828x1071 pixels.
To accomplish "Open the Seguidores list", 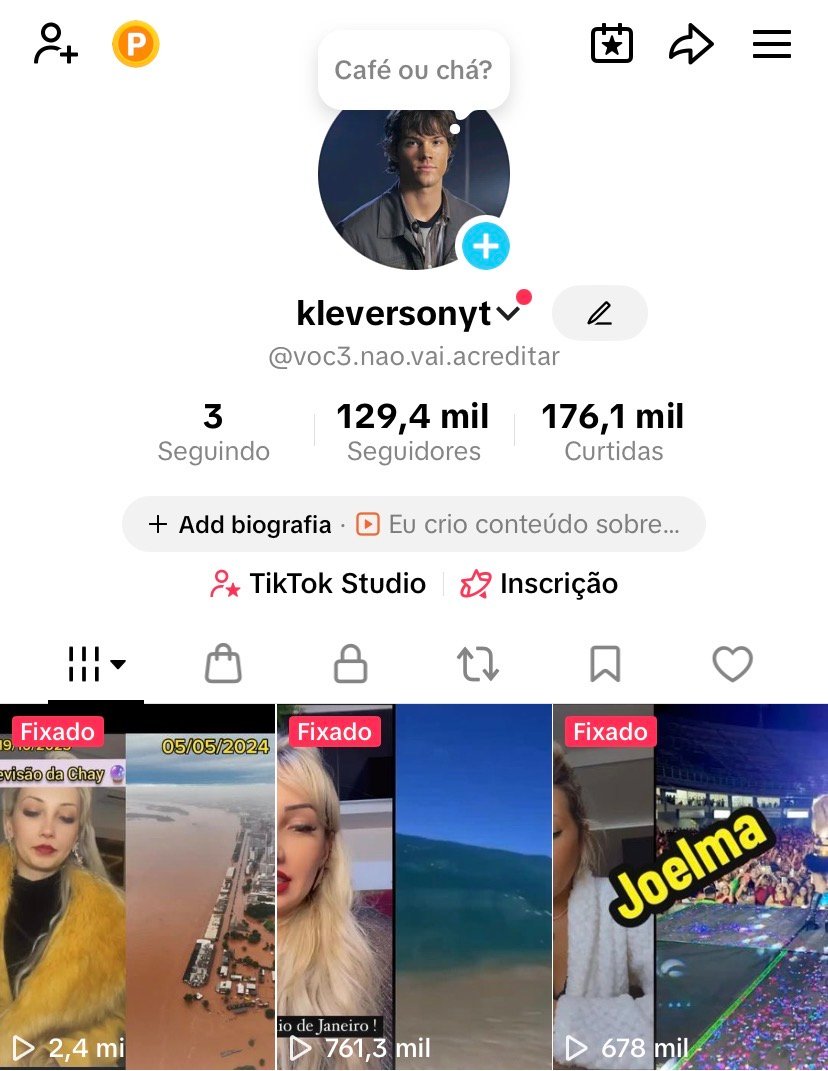I will coord(413,432).
